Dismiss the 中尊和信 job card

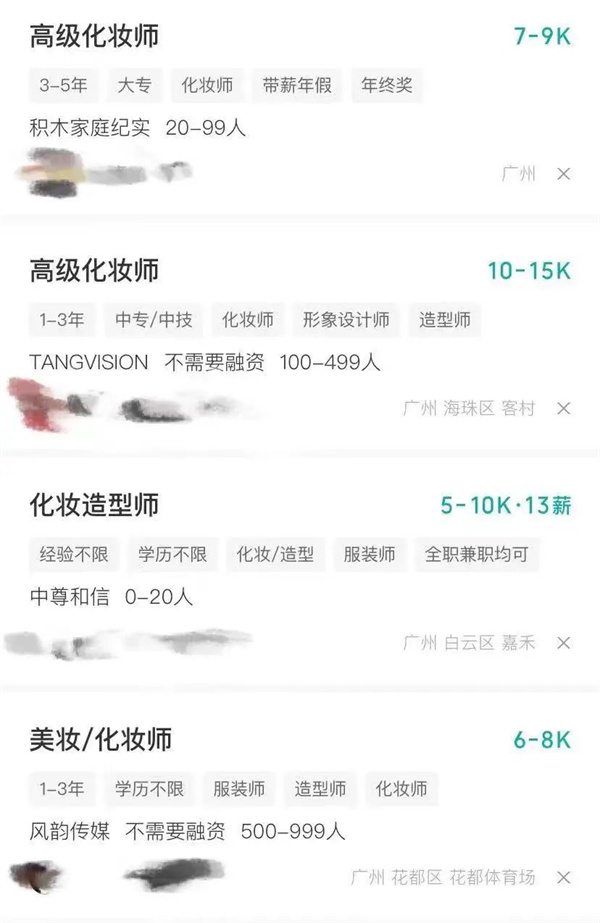click(x=564, y=642)
